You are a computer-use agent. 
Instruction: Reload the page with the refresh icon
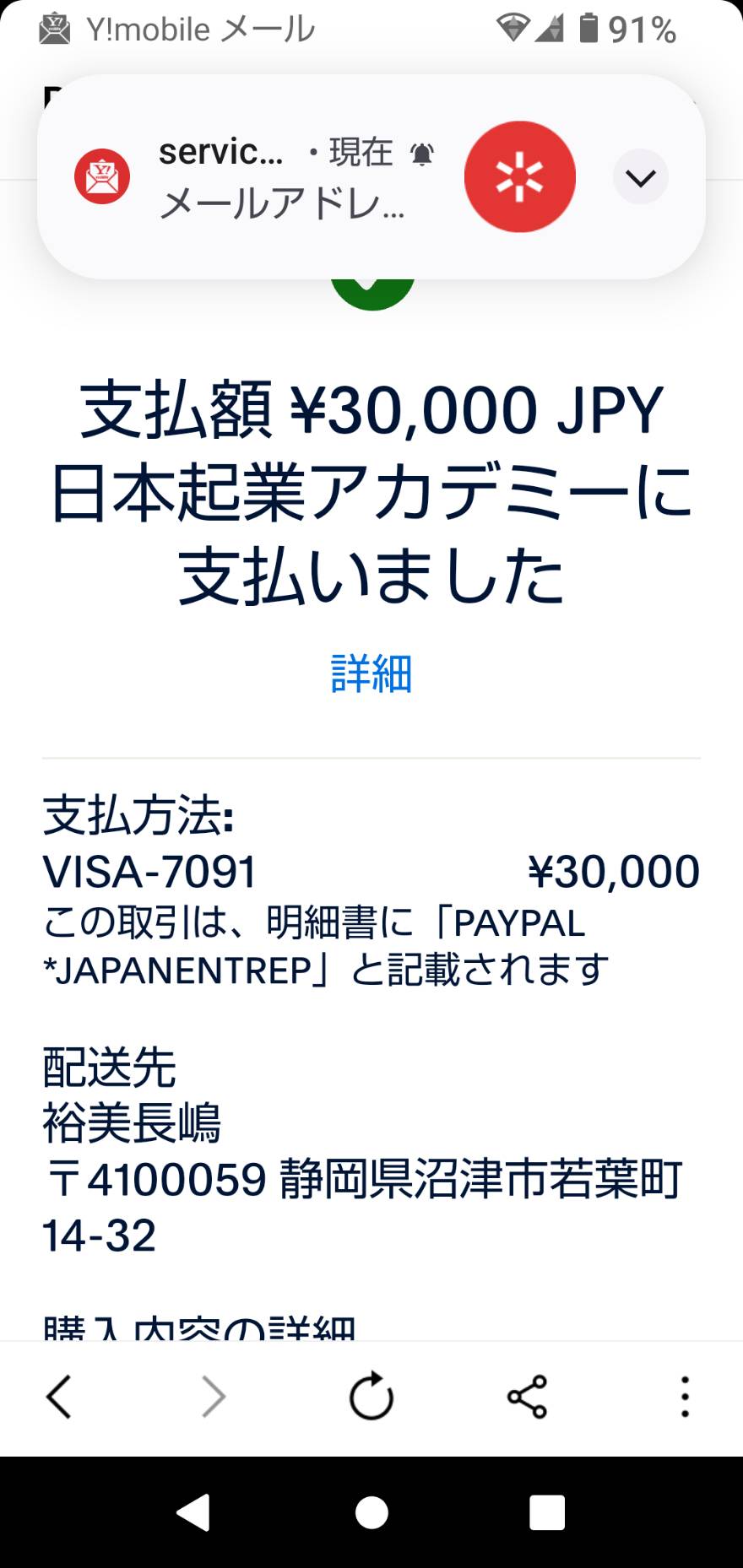click(x=371, y=1396)
